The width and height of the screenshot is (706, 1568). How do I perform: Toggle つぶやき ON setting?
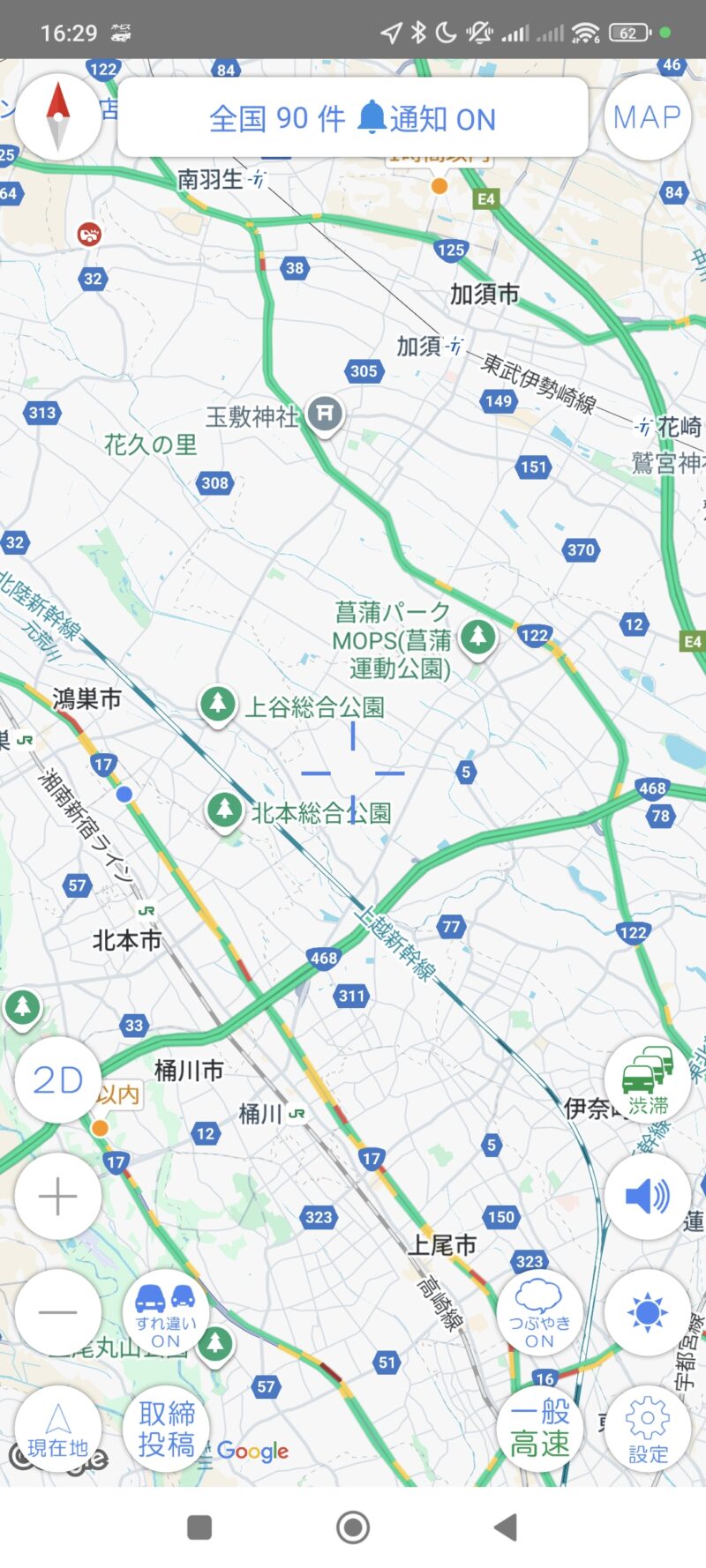click(x=539, y=1314)
